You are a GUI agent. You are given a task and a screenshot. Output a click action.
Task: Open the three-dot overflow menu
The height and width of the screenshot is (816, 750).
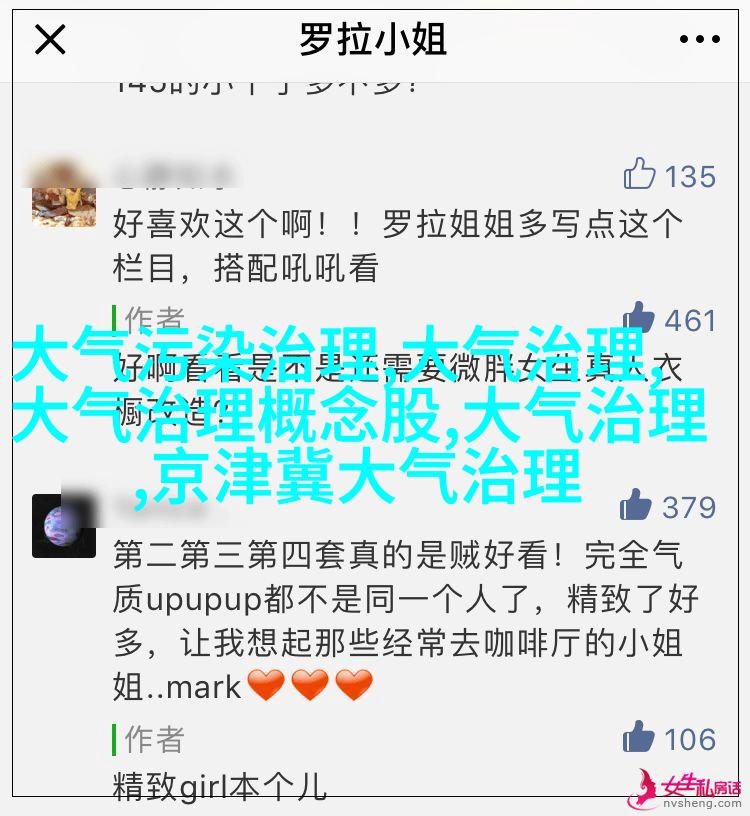pos(699,40)
